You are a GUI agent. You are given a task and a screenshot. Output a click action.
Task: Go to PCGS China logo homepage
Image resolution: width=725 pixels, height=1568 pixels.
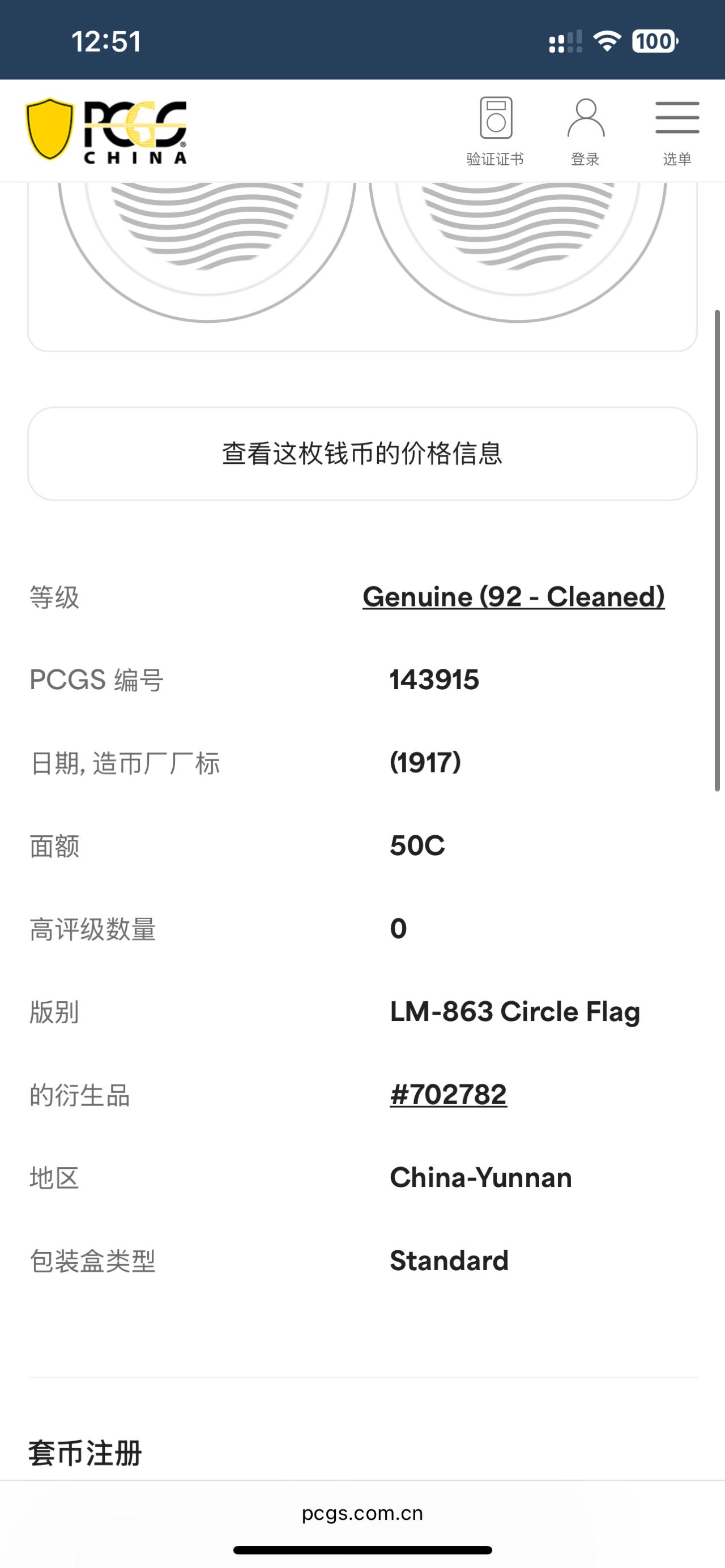click(106, 131)
